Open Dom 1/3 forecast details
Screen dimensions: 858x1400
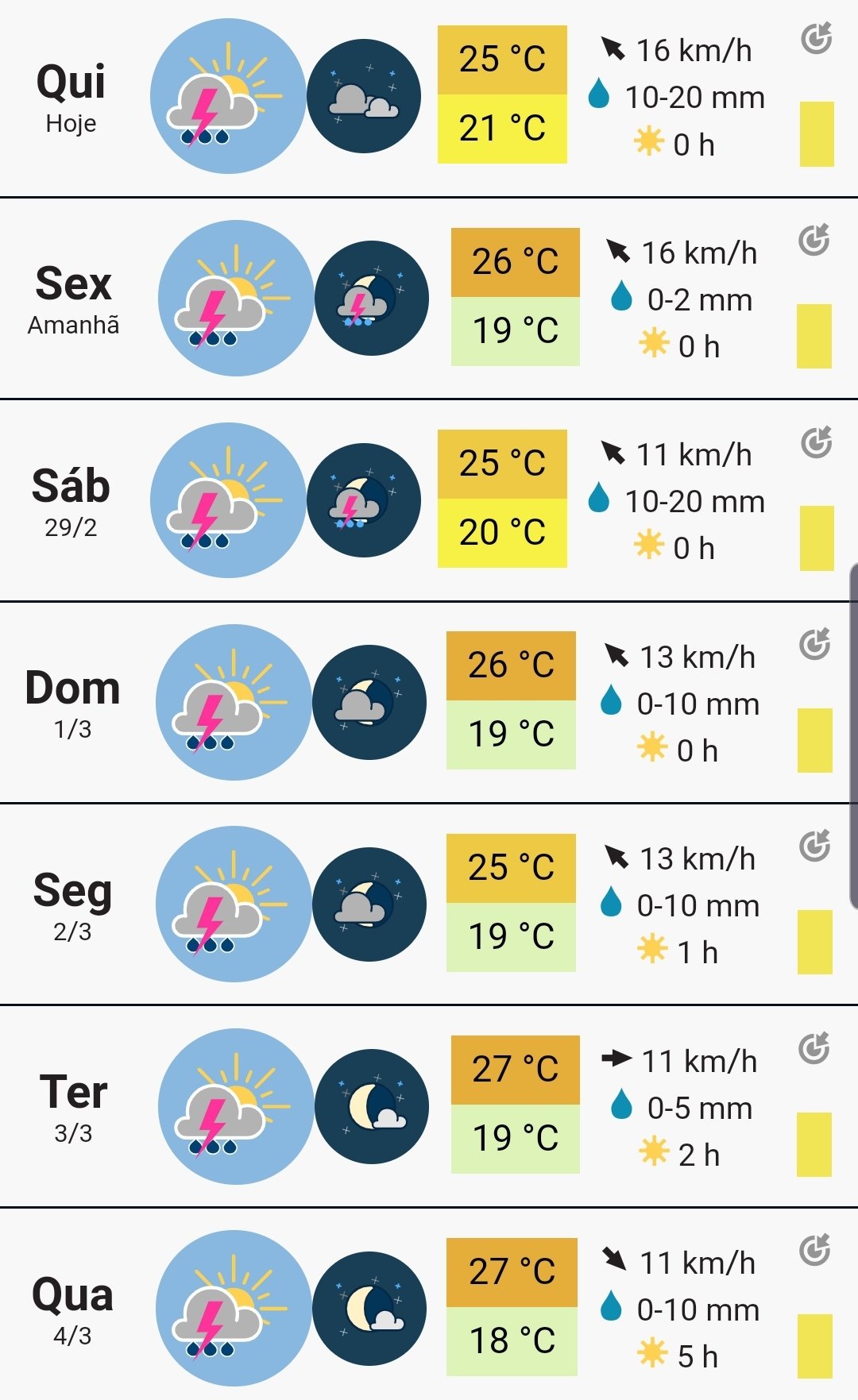click(x=429, y=702)
